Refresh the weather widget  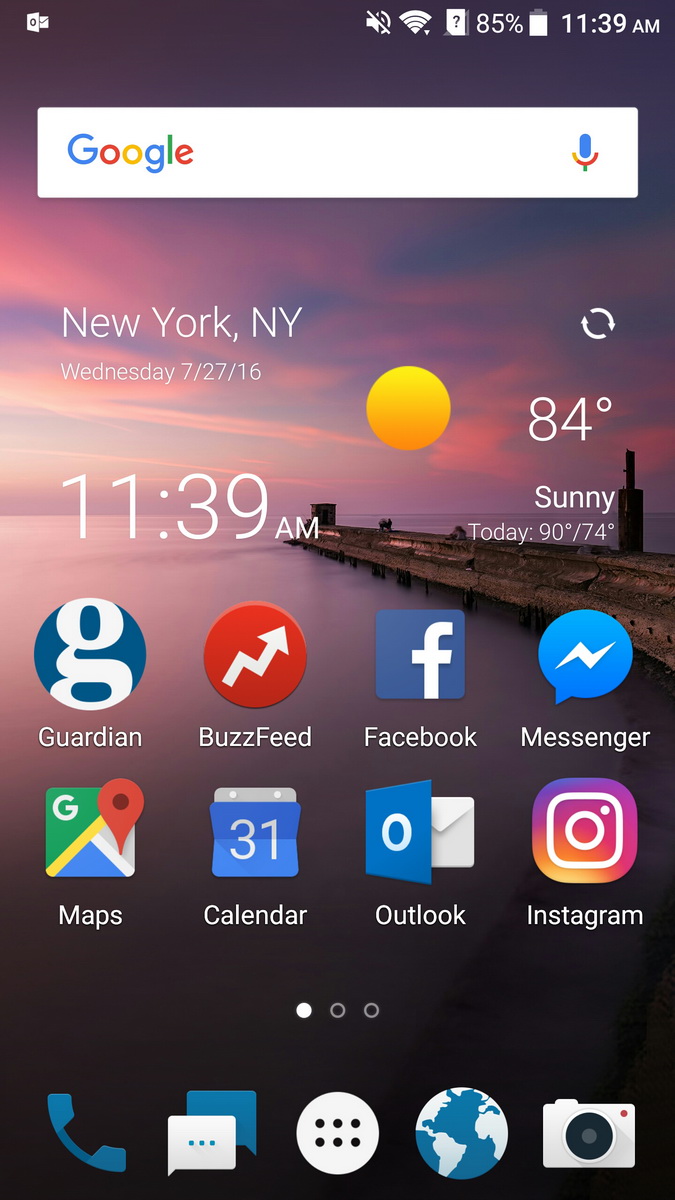(598, 324)
